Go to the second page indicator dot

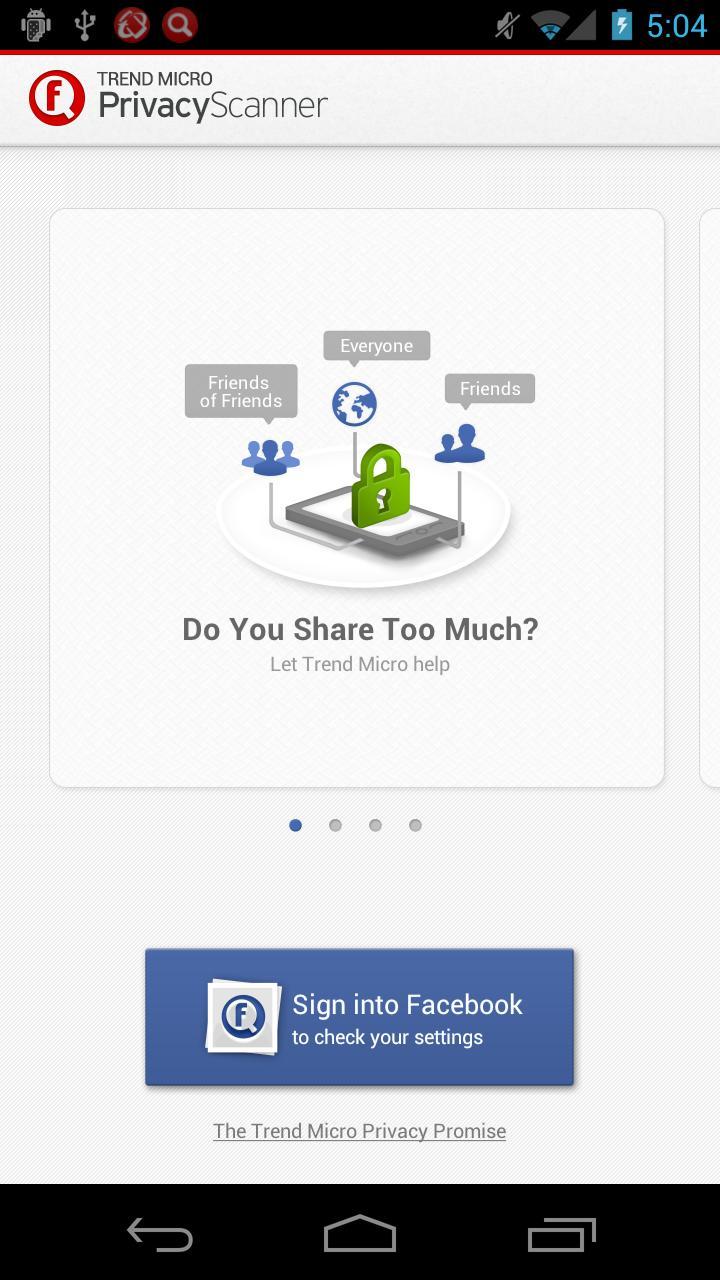335,825
